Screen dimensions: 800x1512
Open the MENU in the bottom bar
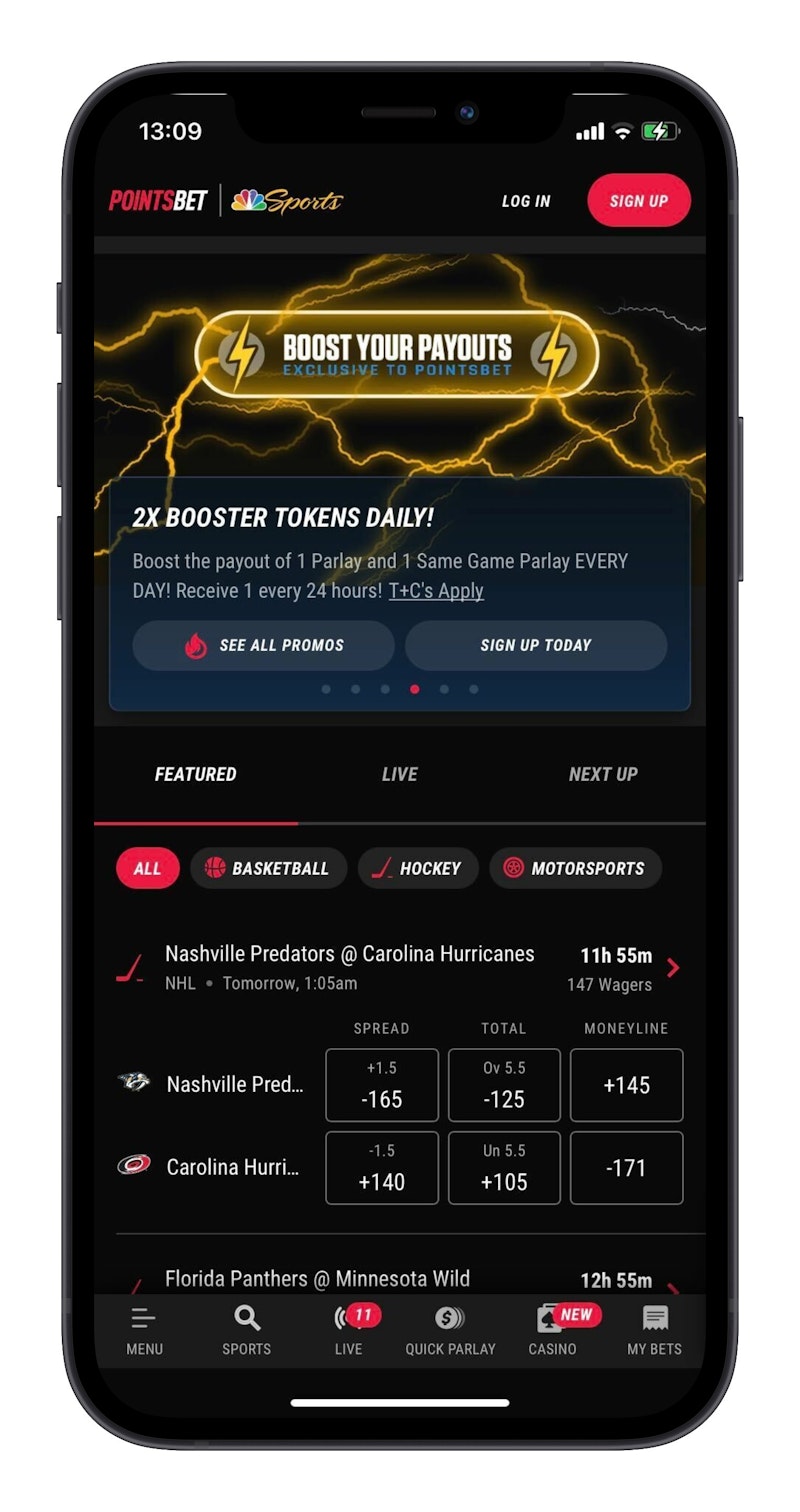[x=144, y=1331]
